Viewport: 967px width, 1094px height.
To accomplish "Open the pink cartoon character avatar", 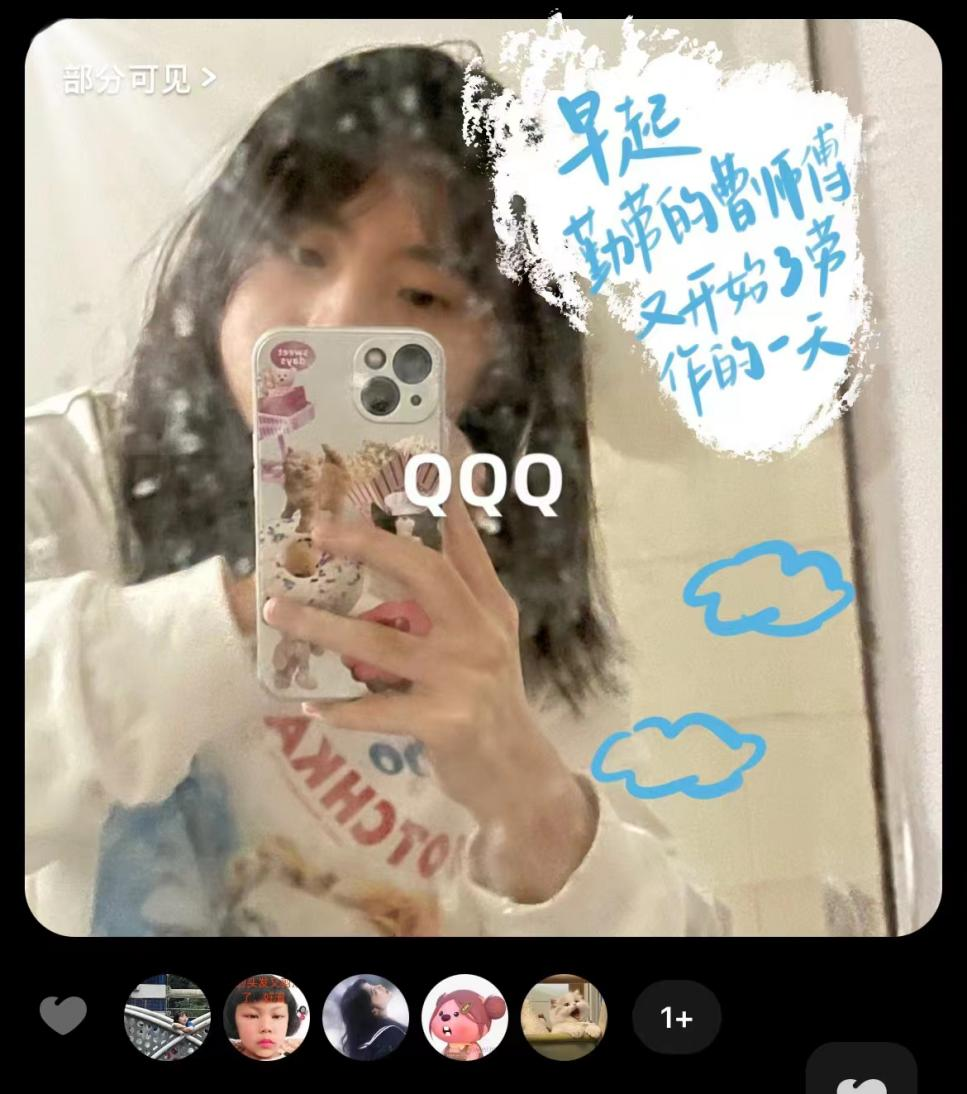I will click(x=465, y=1017).
